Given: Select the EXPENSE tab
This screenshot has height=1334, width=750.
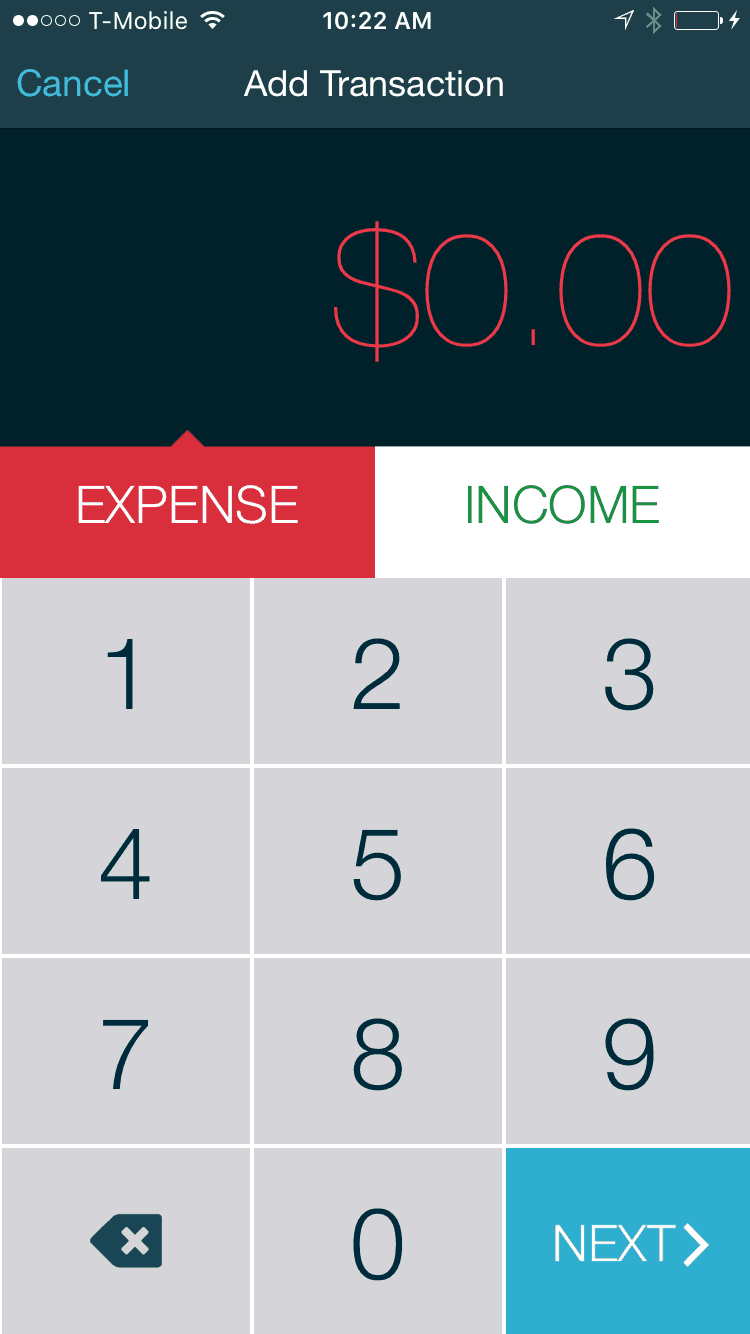Looking at the screenshot, I should pos(187,505).
